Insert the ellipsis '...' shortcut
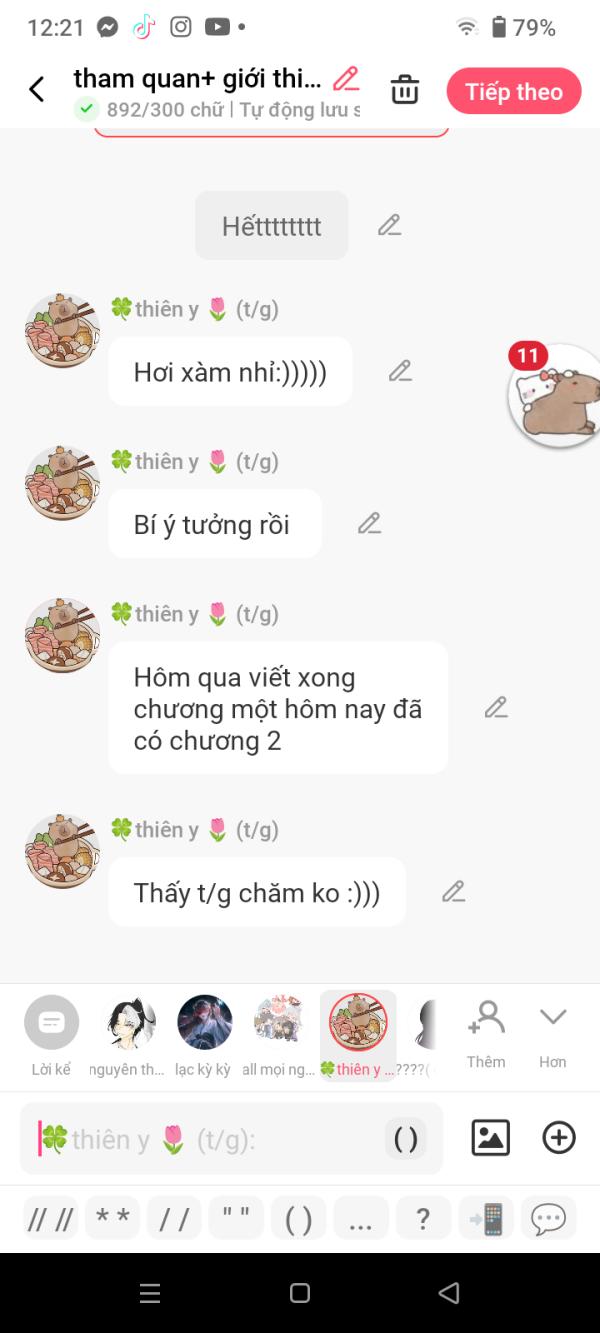Screen dimensions: 600x1333 coord(361,1218)
